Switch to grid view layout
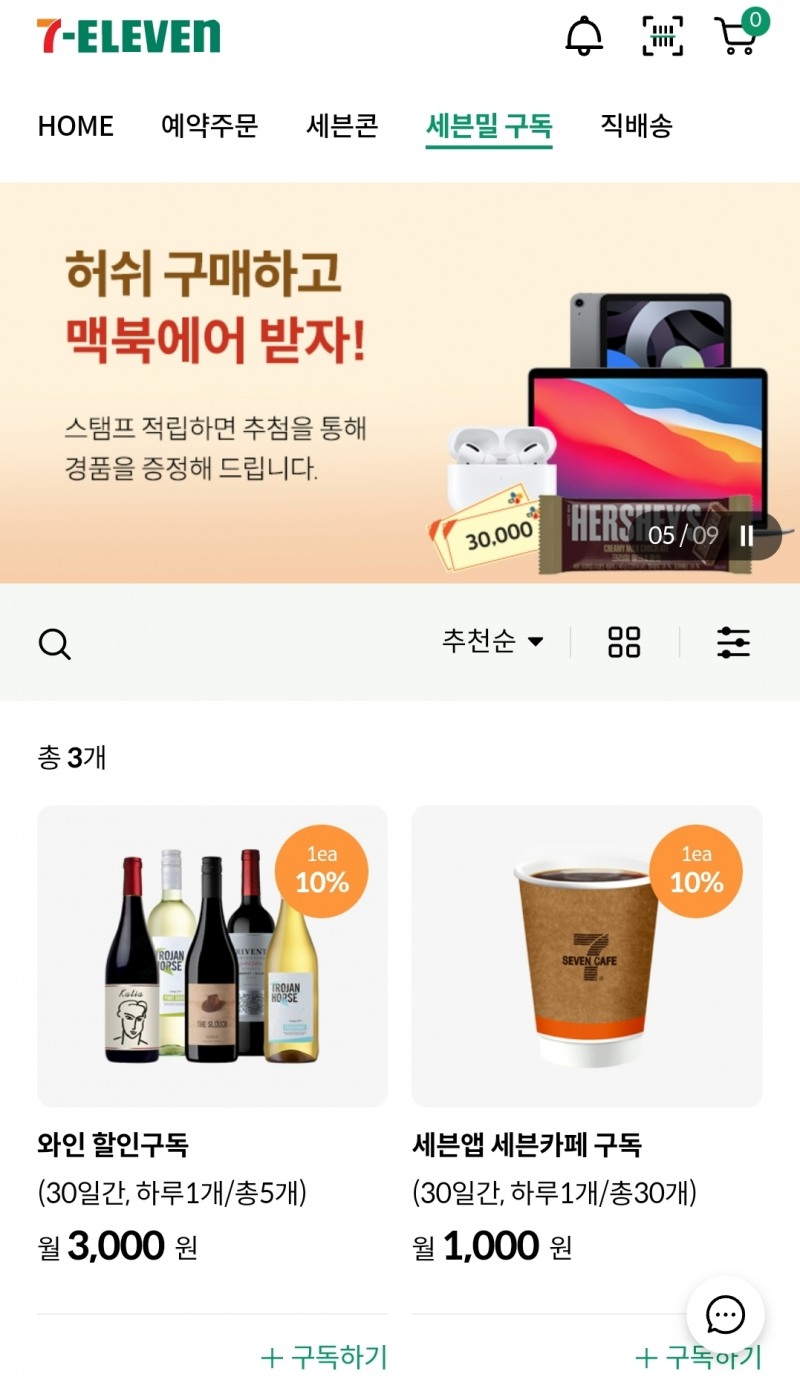 [624, 643]
